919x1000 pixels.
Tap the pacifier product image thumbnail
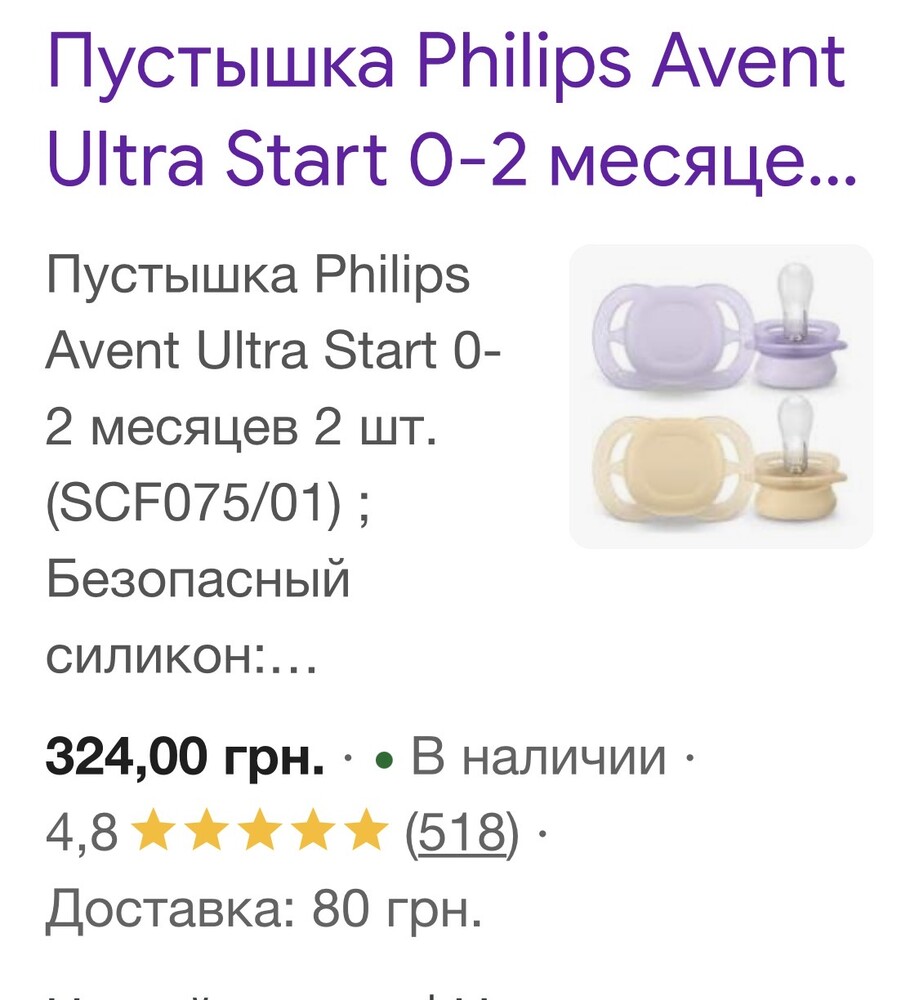tap(721, 397)
